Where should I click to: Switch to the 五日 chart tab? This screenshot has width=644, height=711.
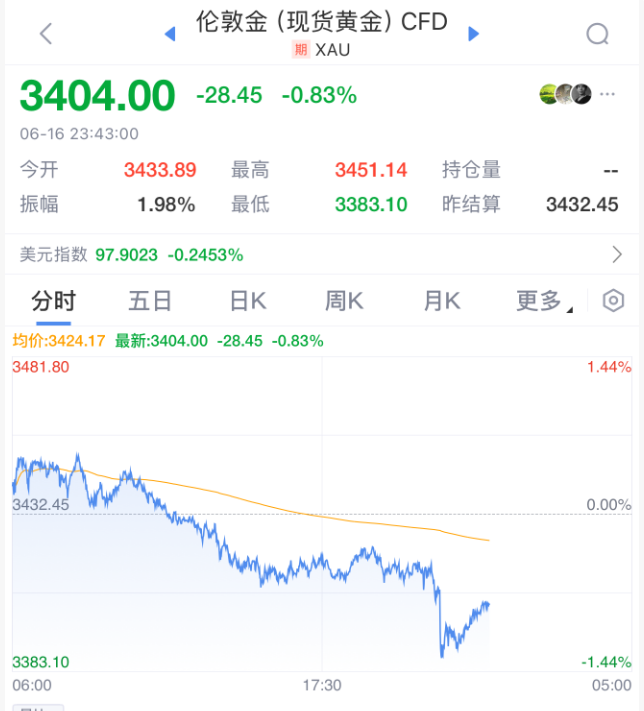point(150,301)
